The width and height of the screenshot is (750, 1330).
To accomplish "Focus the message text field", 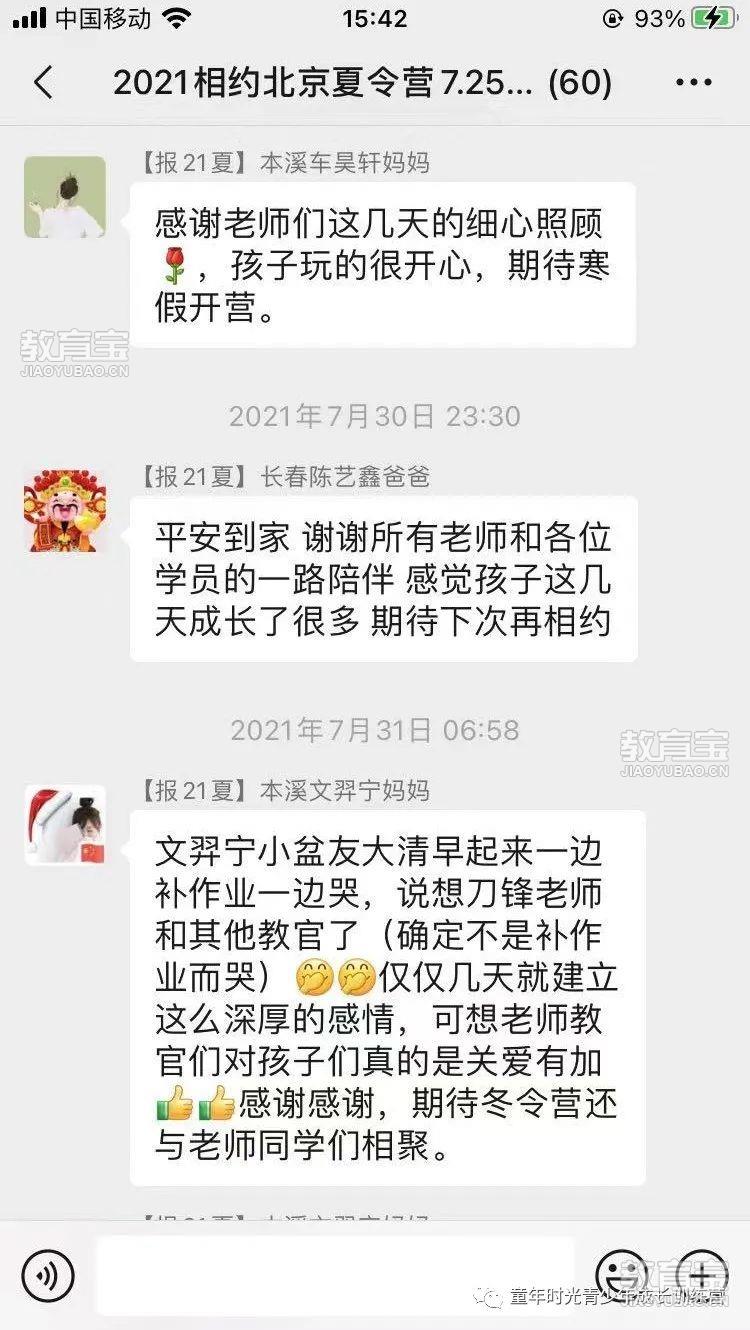I will (x=335, y=1275).
